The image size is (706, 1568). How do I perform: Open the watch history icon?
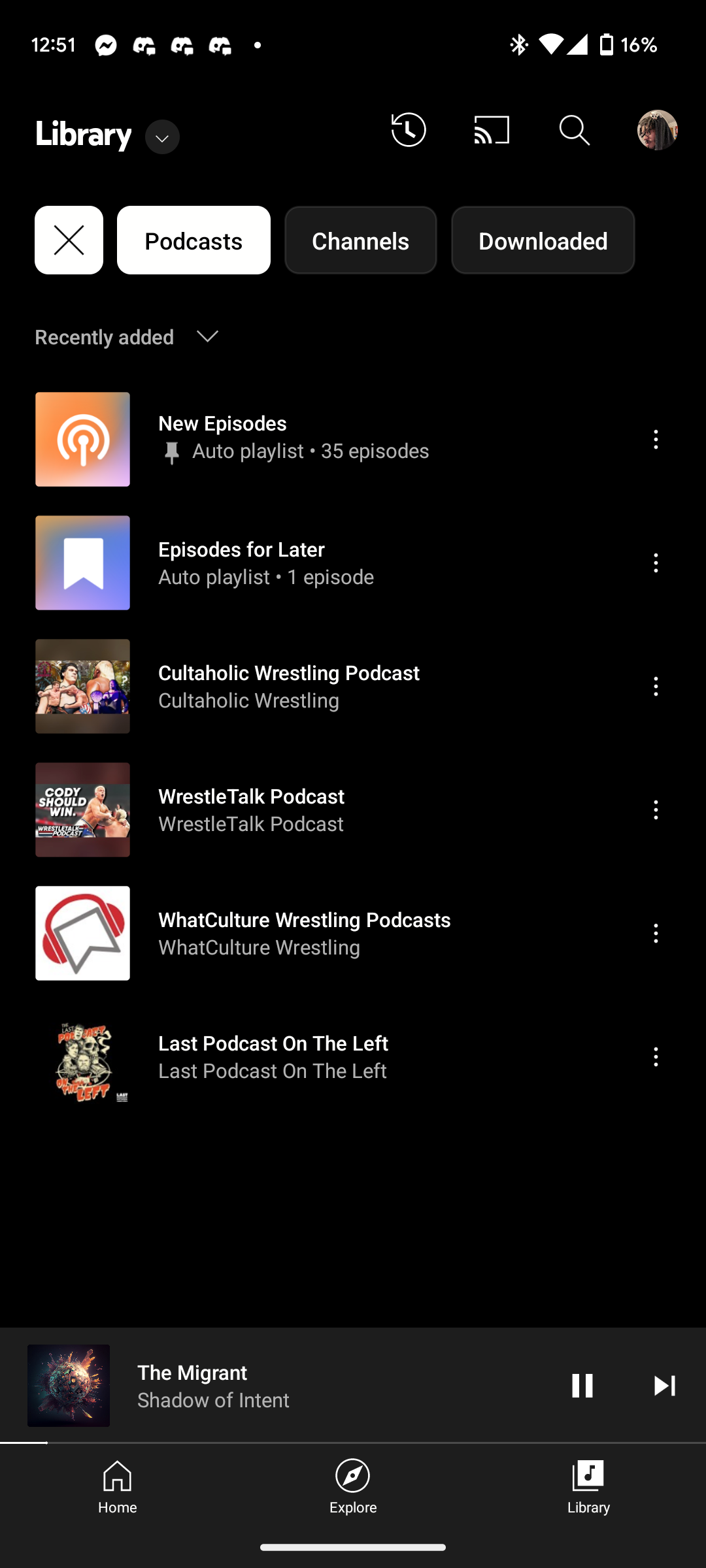[x=407, y=130]
